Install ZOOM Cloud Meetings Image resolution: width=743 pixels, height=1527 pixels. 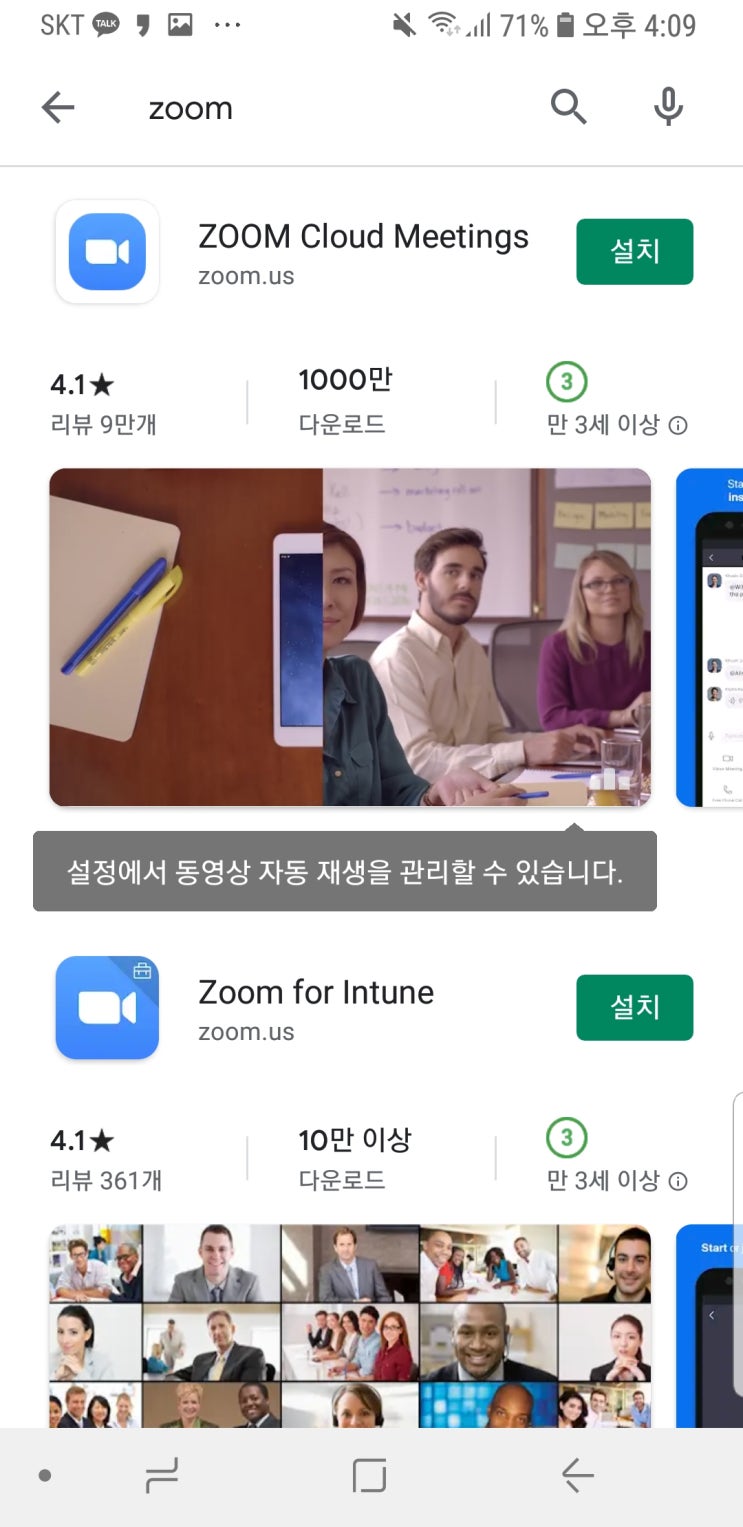(x=635, y=252)
